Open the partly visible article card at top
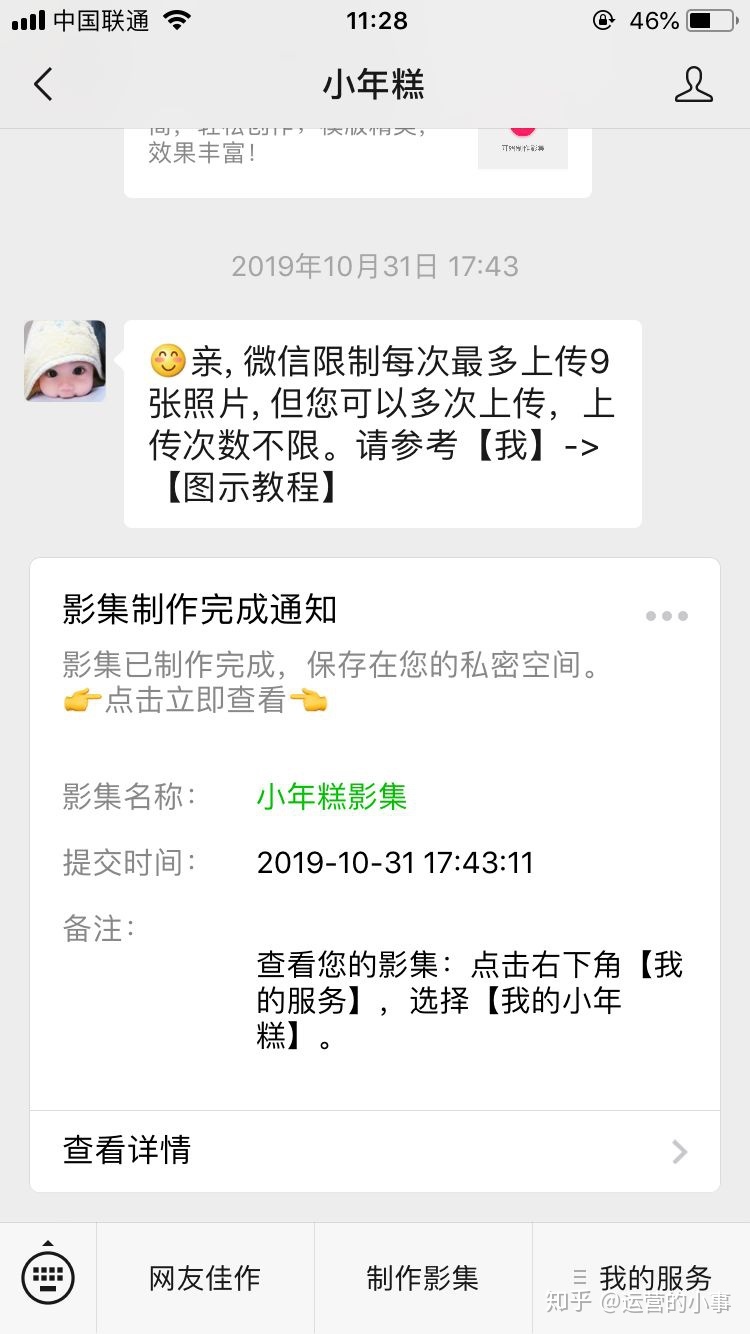This screenshot has width=750, height=1334. (357, 160)
